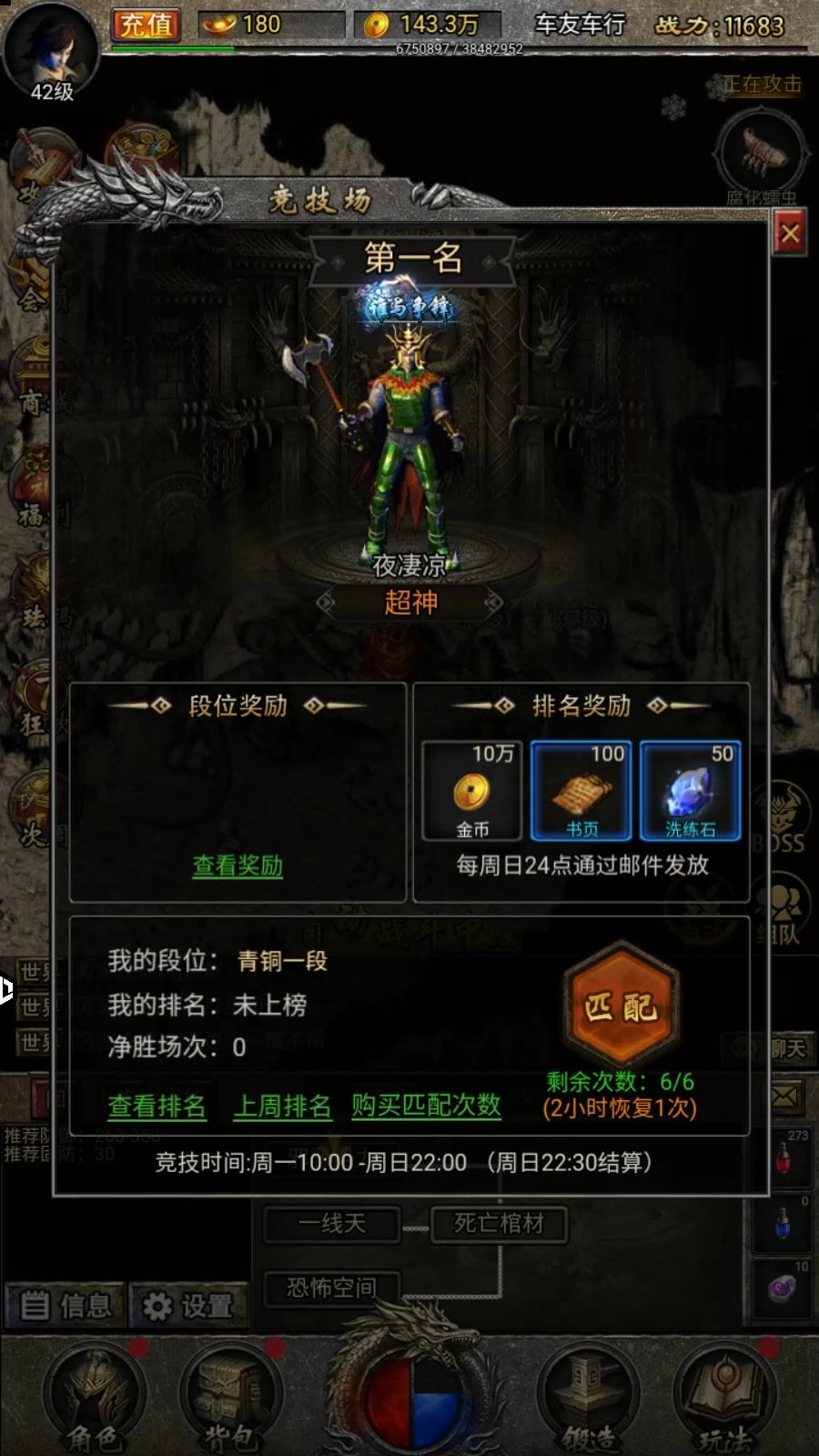Switch to the 角色 character tab
Screen dimensions: 819x1456
93,1397
